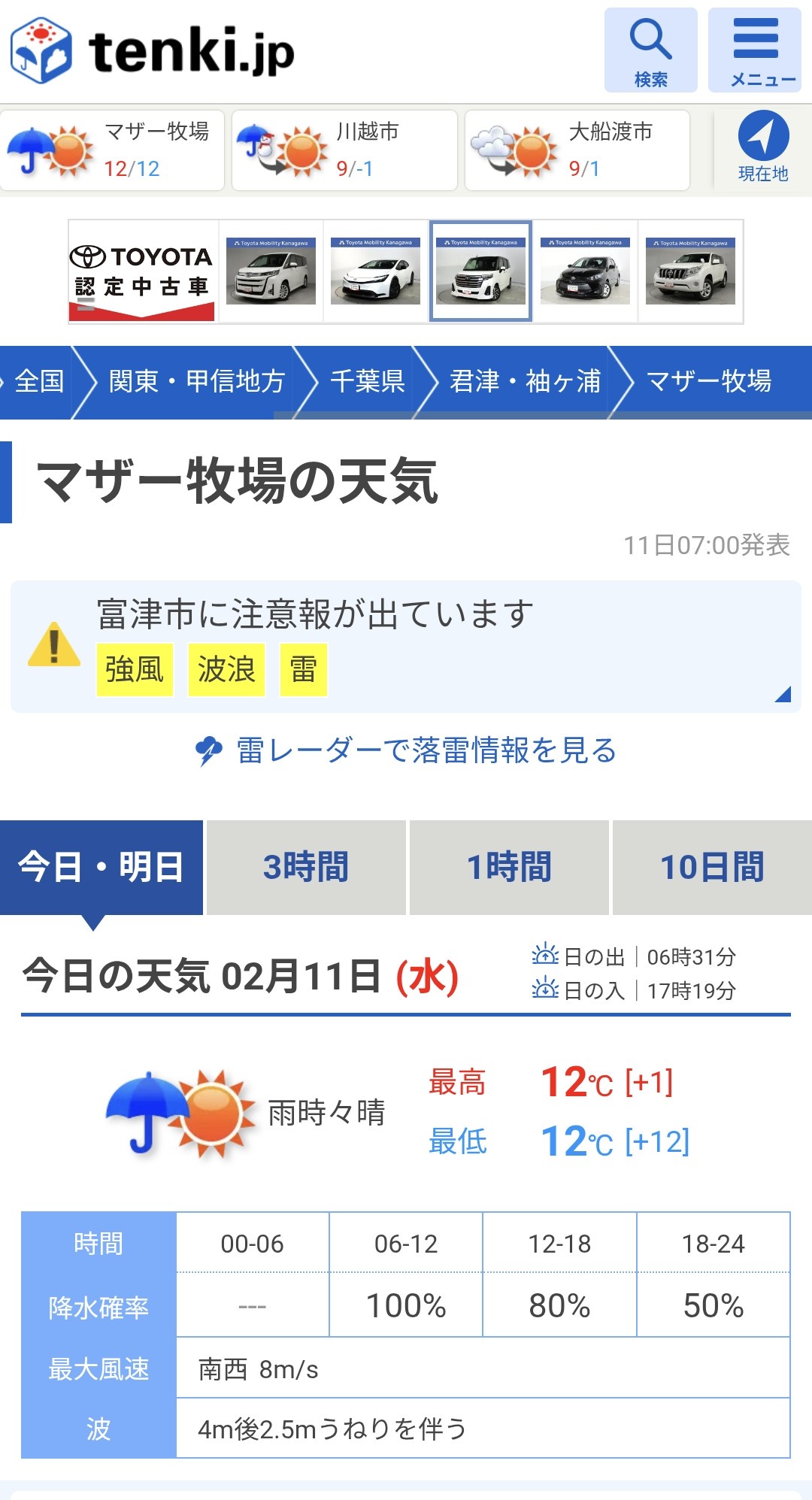
Task: Open the 大船渡市 forecast shortcut card
Action: click(577, 150)
